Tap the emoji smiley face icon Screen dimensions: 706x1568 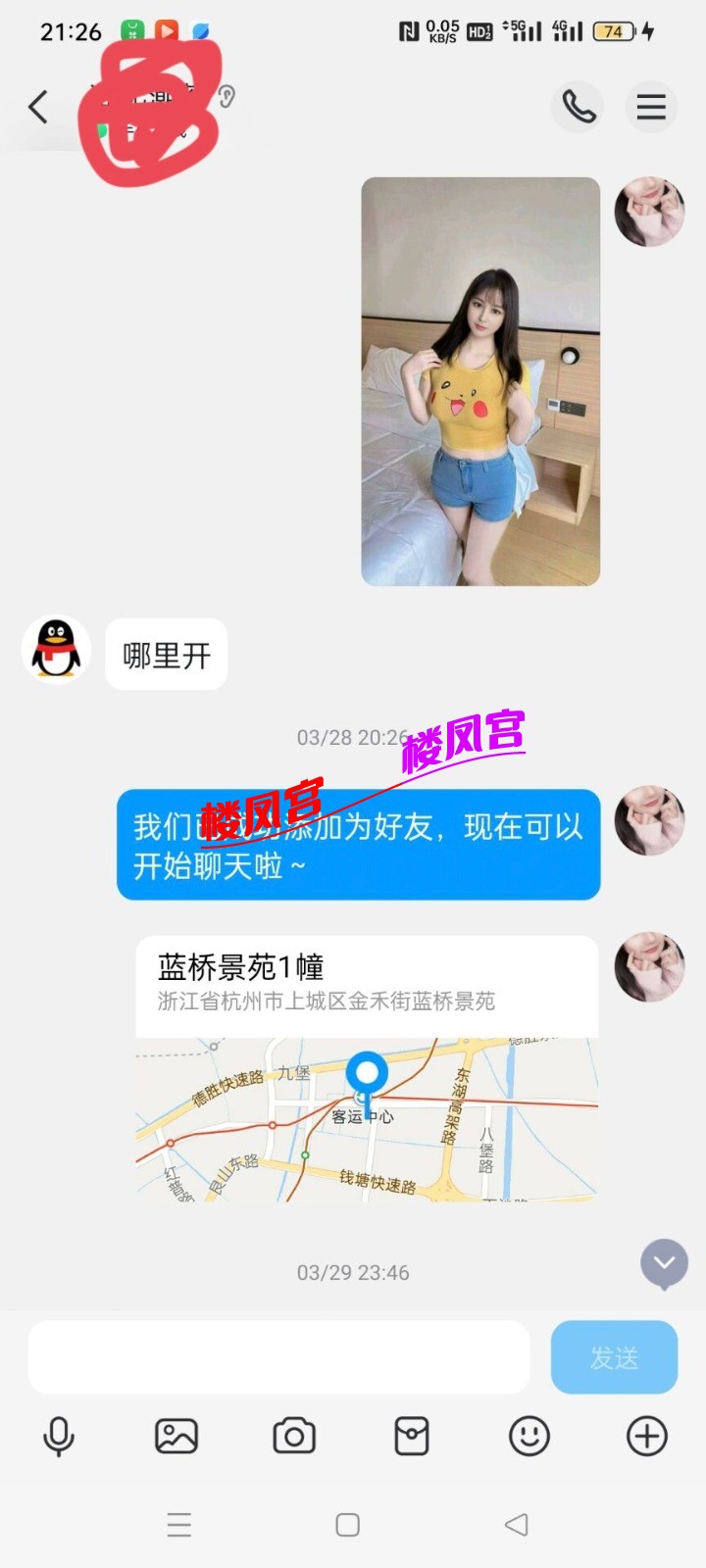point(529,1436)
